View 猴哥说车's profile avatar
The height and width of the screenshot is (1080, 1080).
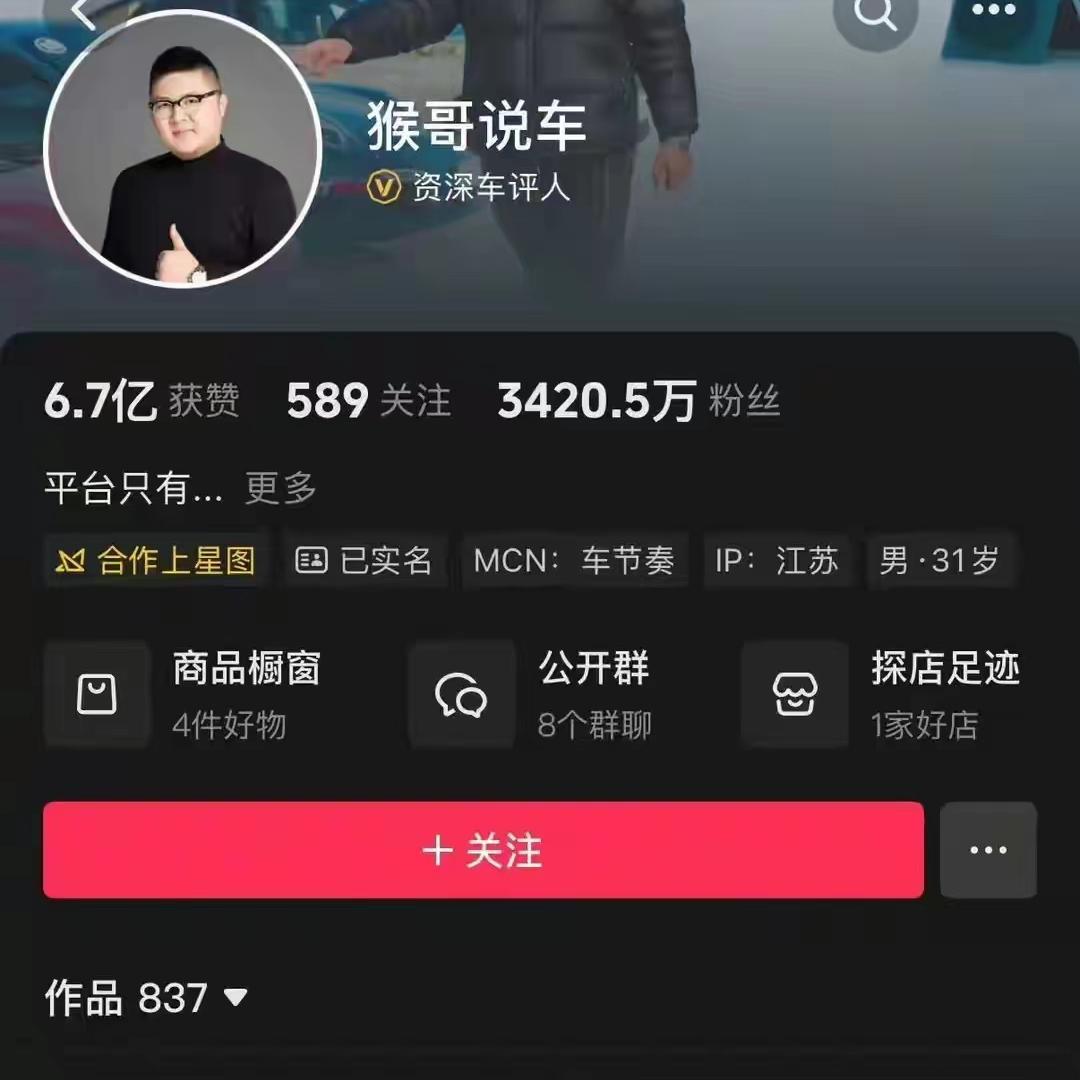183,150
